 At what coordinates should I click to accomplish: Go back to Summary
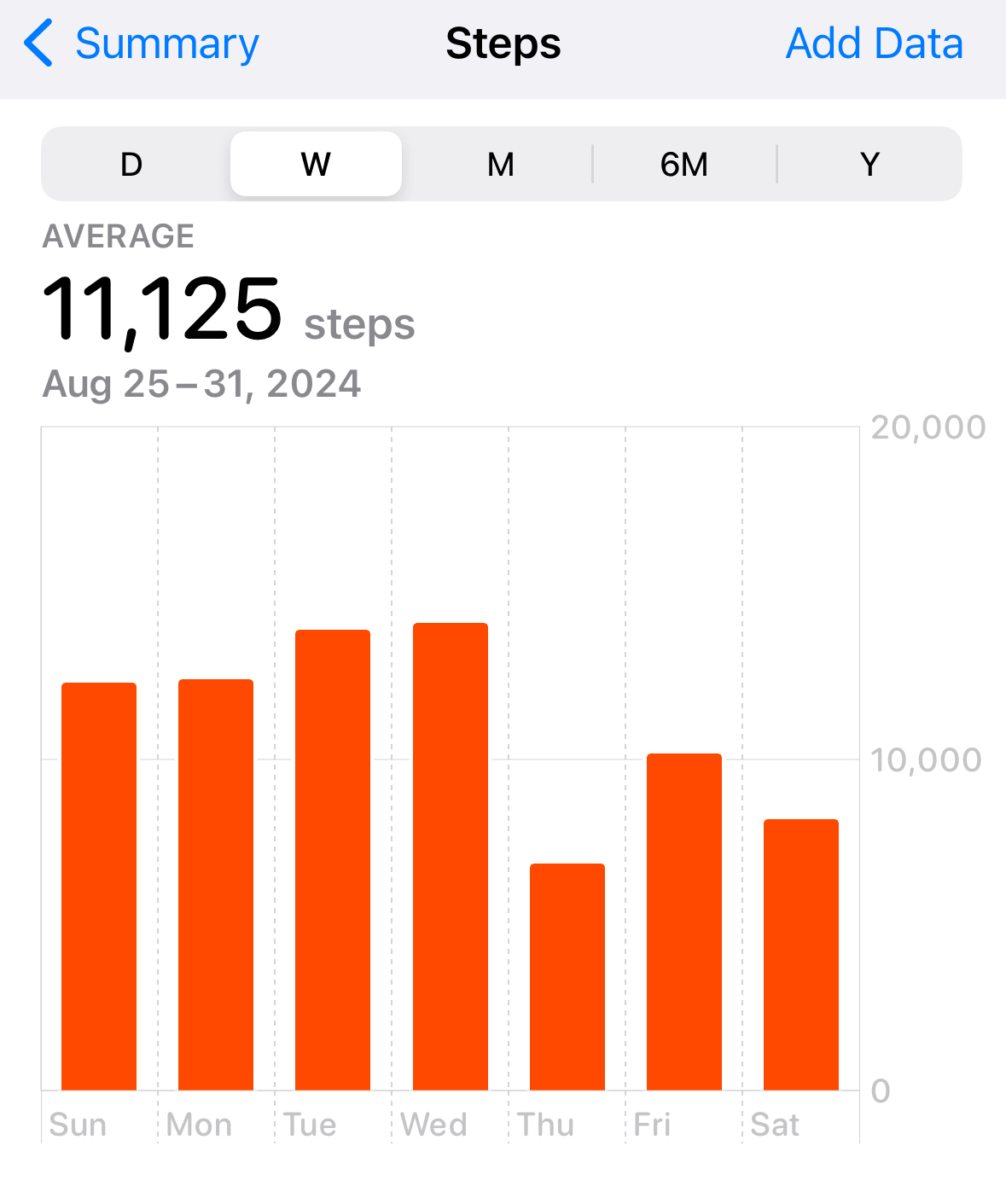point(142,44)
